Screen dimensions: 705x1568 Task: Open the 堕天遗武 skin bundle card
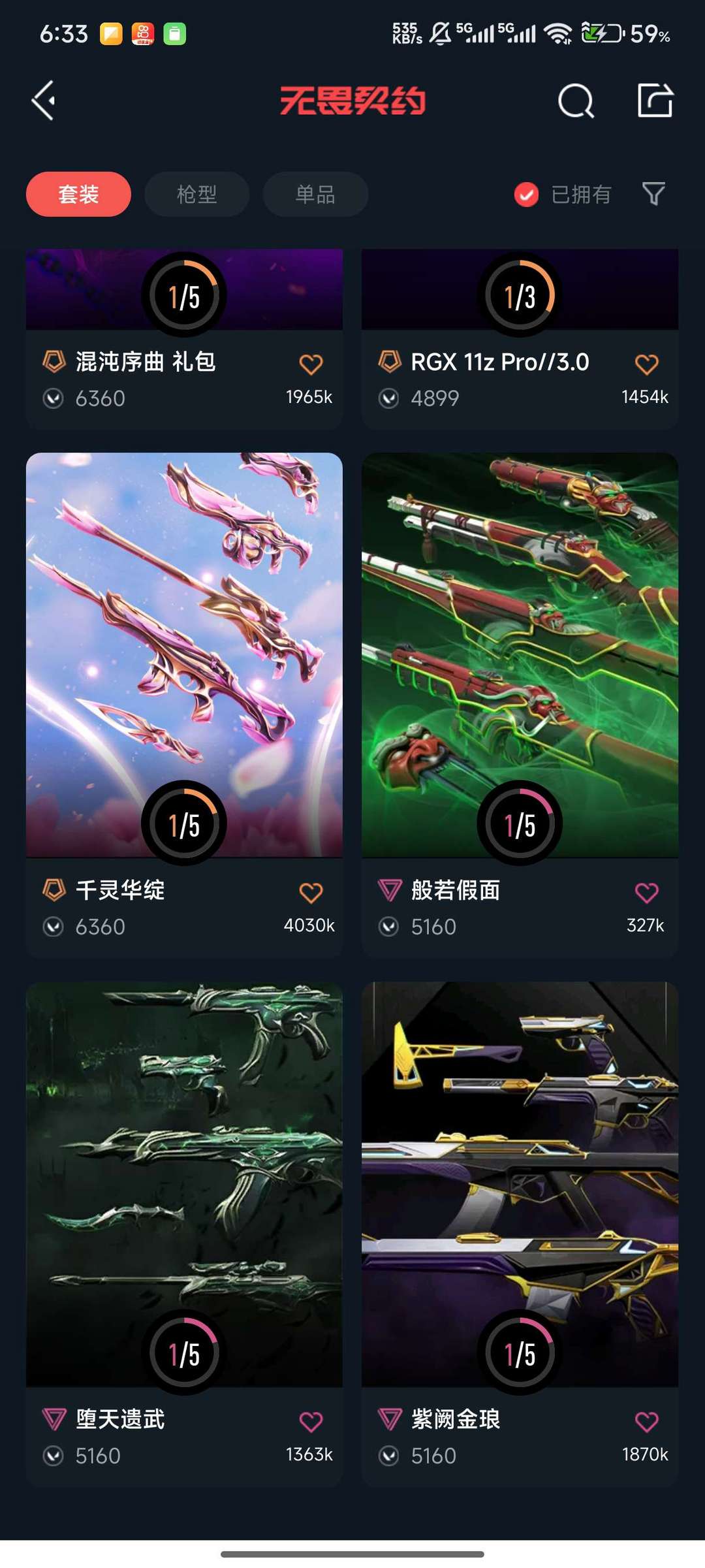click(x=184, y=1234)
